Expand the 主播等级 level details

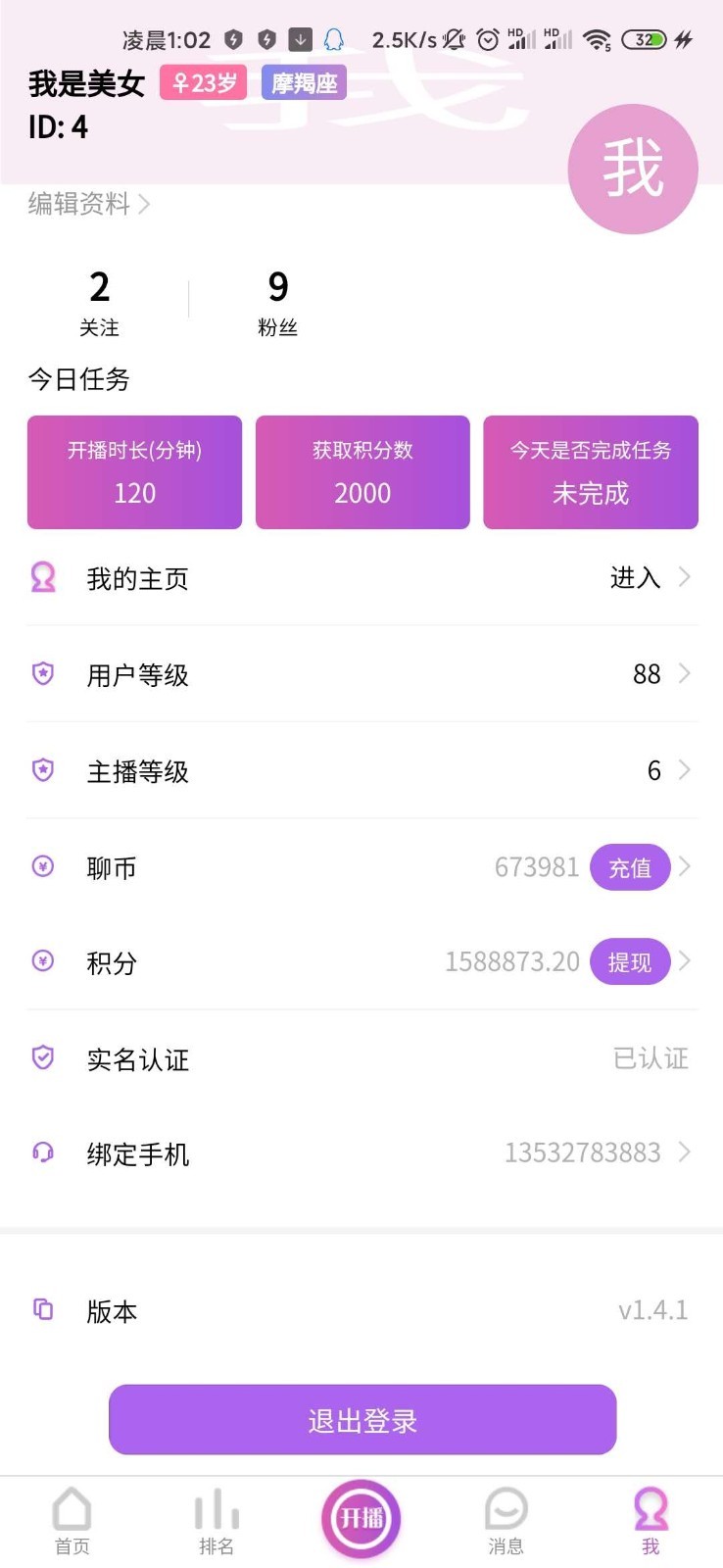point(684,770)
